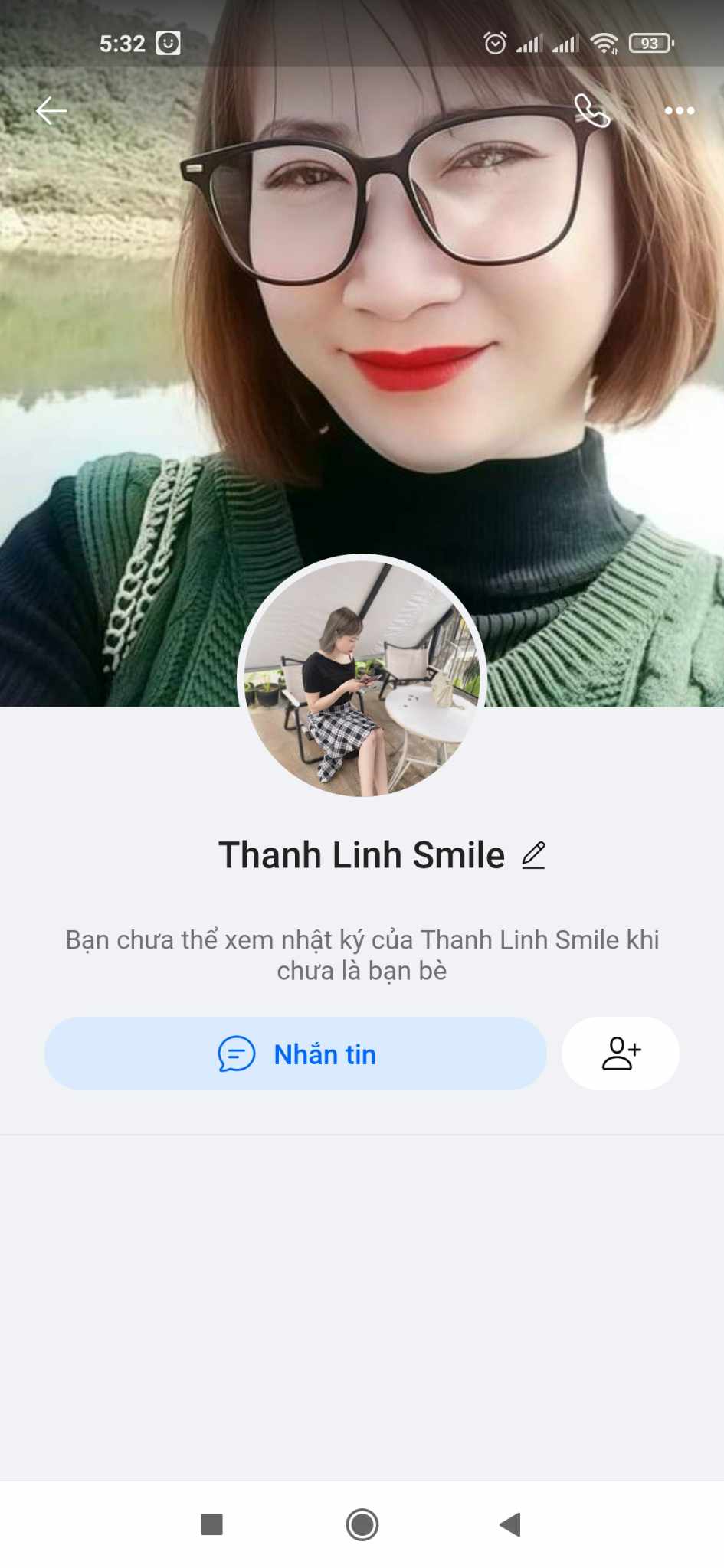The width and height of the screenshot is (724, 1568).
Task: Go back using the top-left arrow
Action: (51, 111)
